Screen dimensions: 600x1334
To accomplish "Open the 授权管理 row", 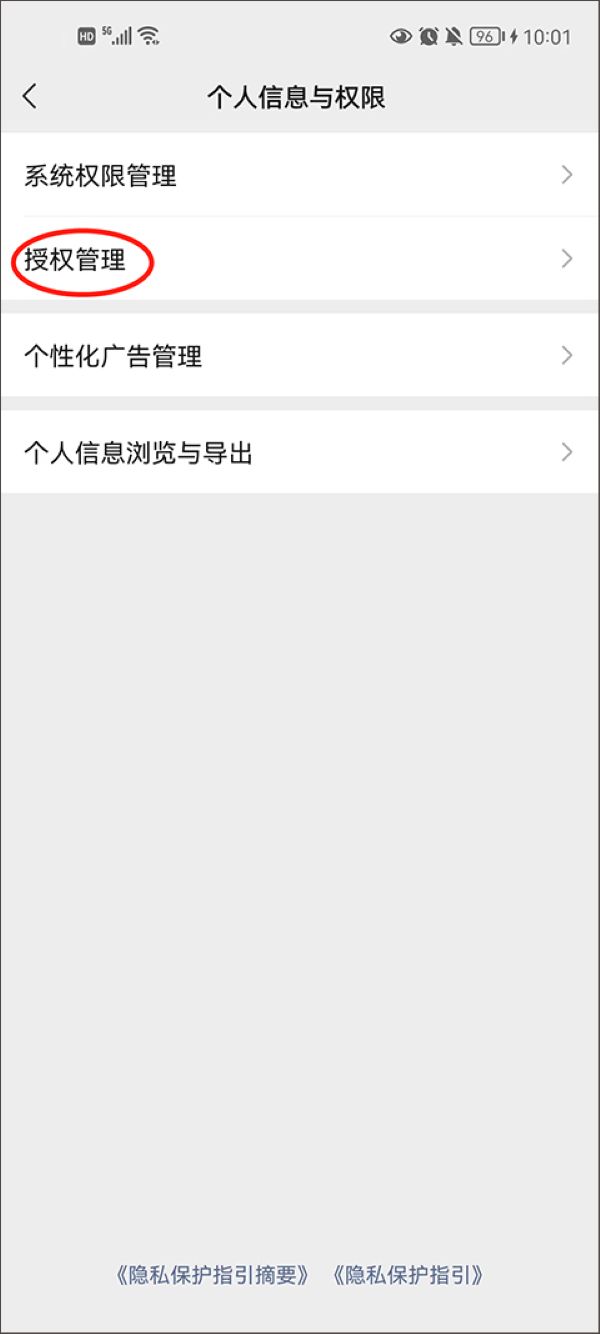I will click(x=300, y=259).
